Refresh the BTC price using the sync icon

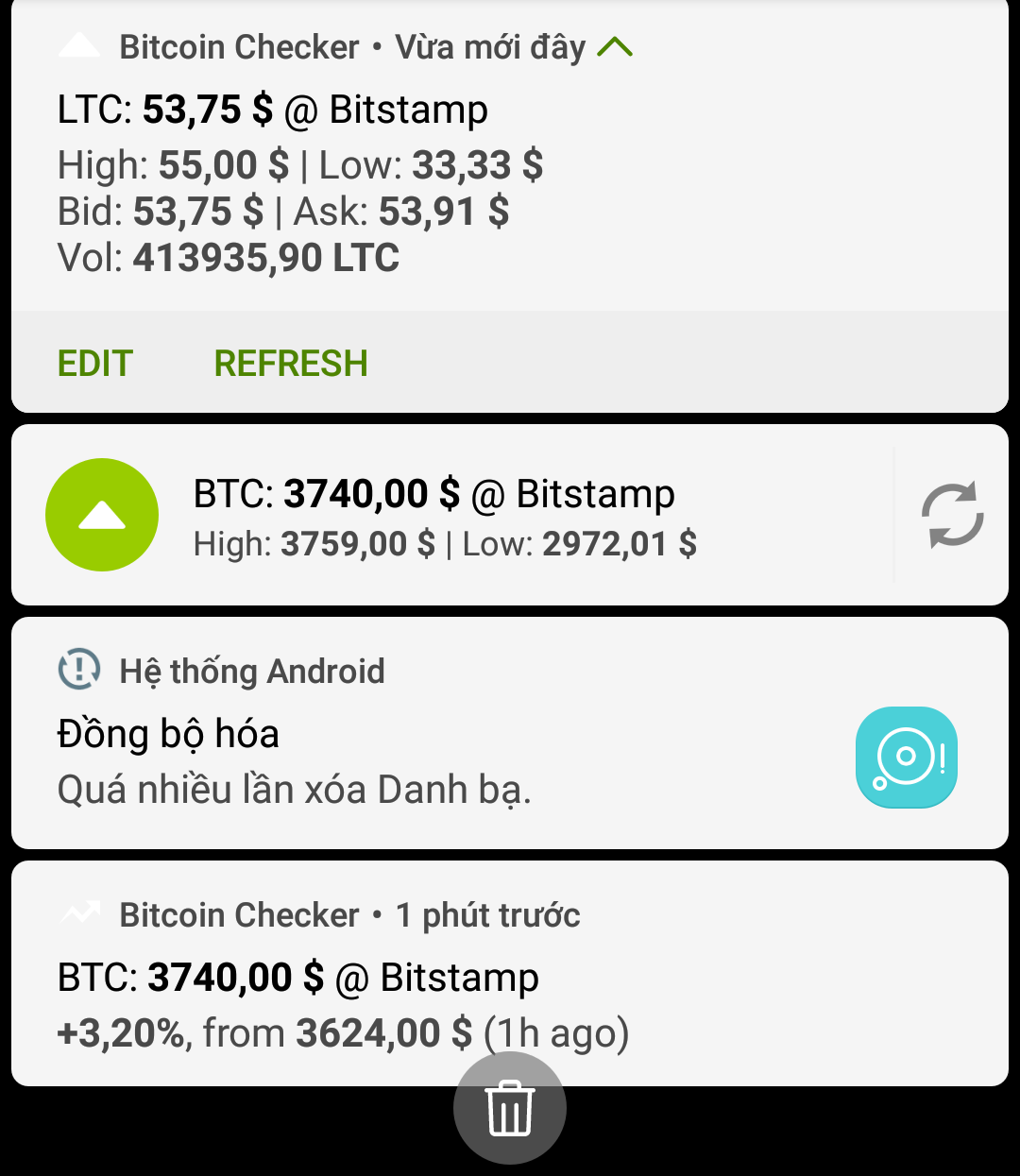(952, 515)
